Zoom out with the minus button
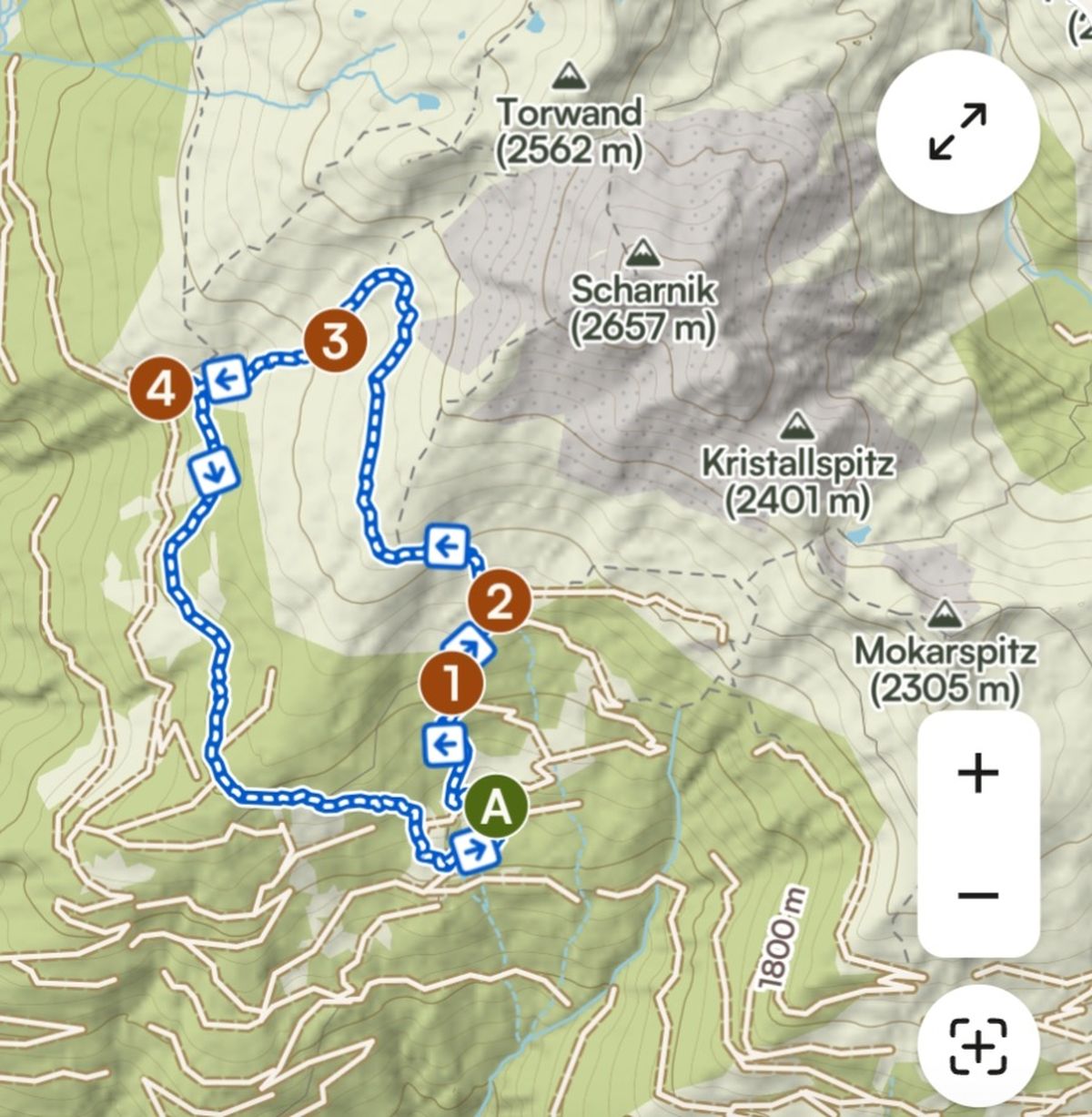This screenshot has height=1117, width=1092. click(978, 896)
